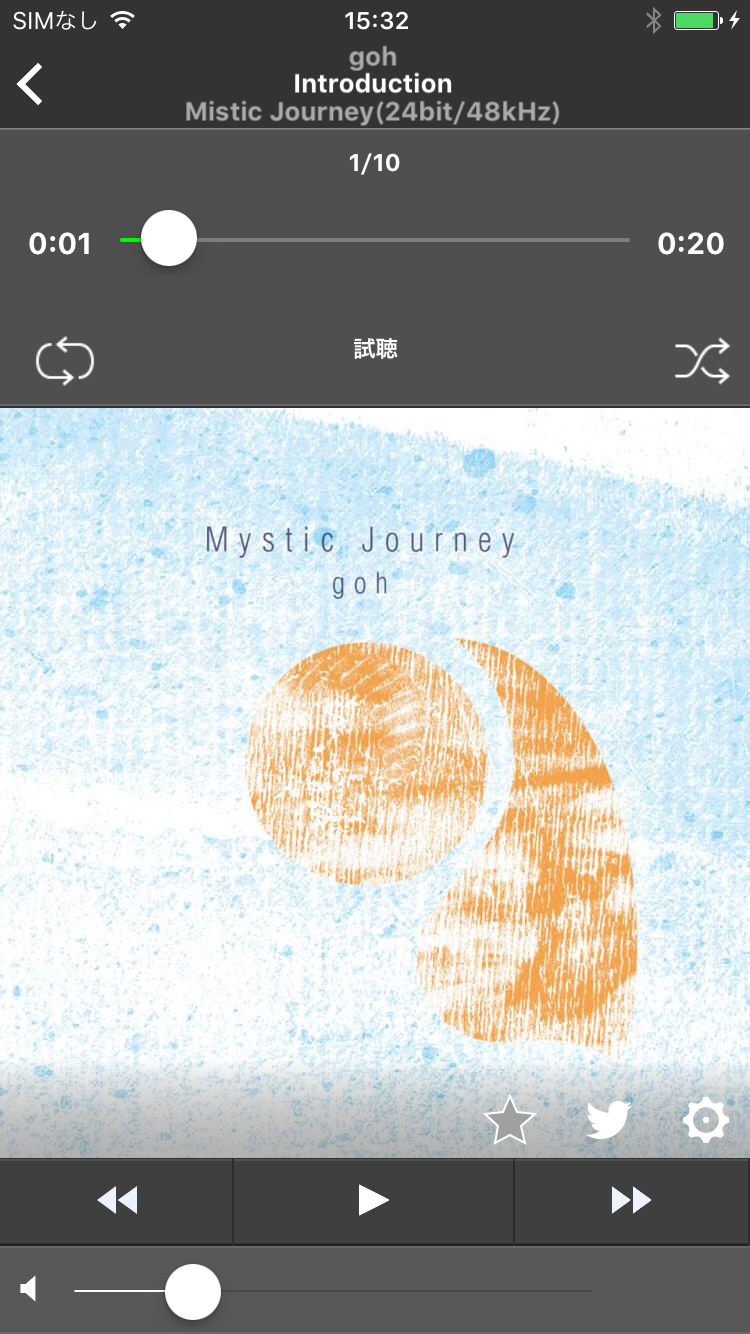Image resolution: width=750 pixels, height=1334 pixels.
Task: Share this track on Twitter
Action: click(x=607, y=1121)
